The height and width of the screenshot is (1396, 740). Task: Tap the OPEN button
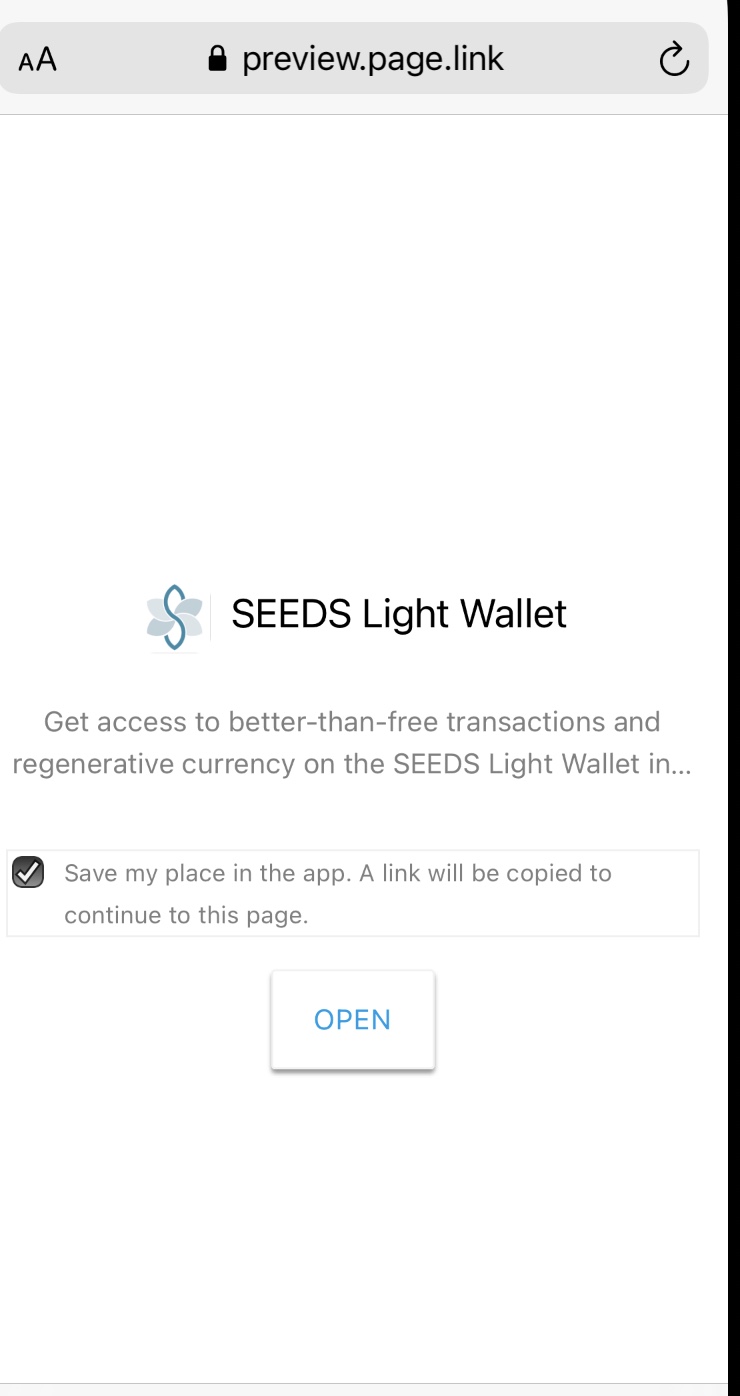[352, 1020]
